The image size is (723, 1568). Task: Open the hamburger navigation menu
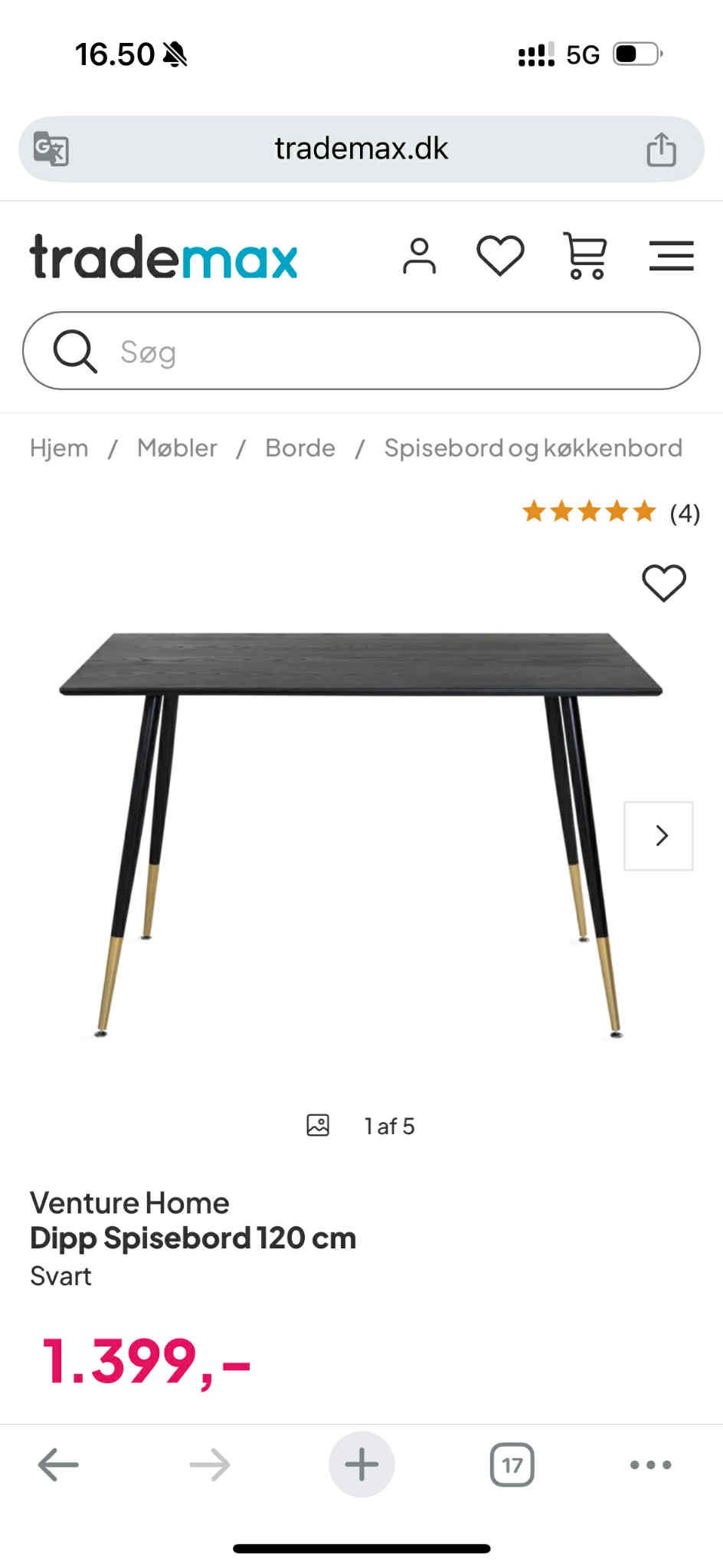[x=672, y=257]
